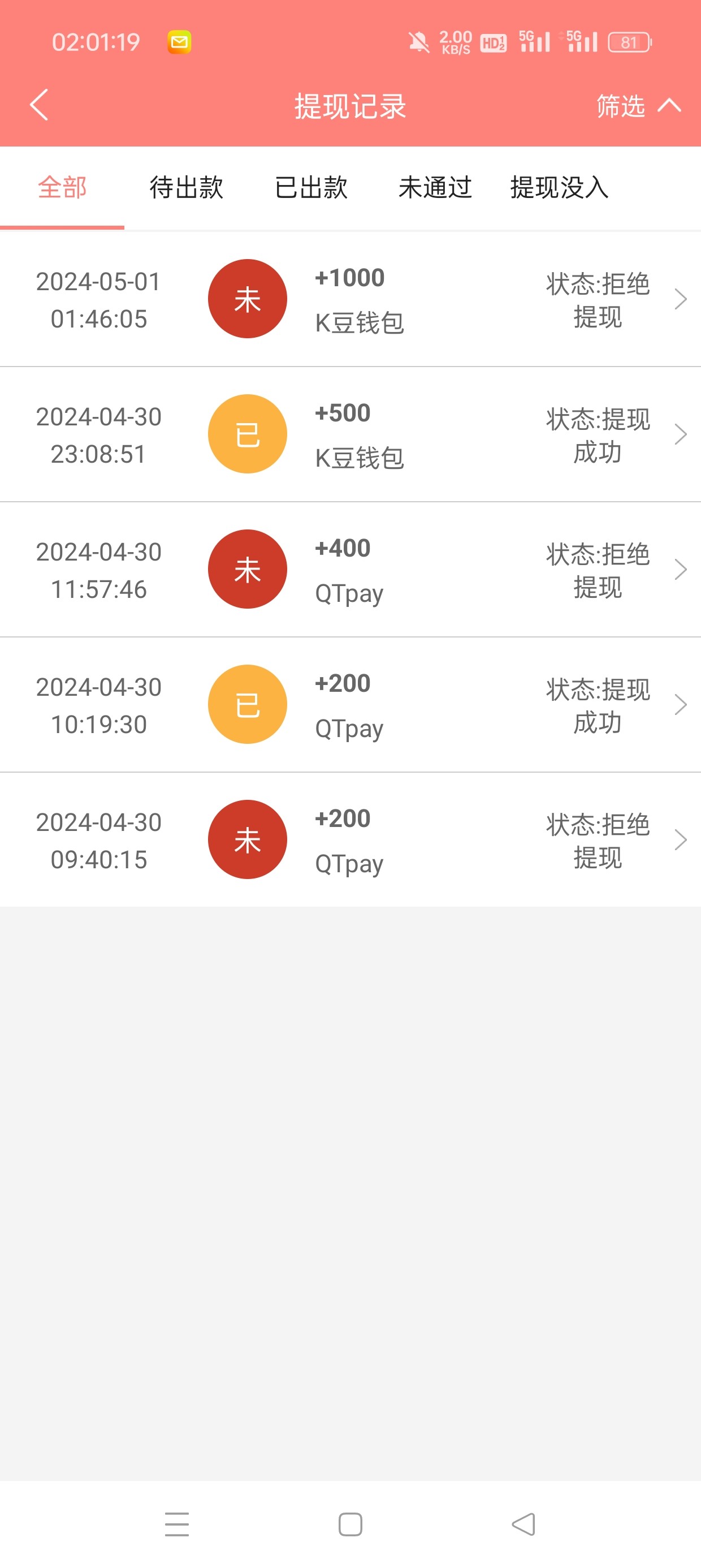This screenshot has height=1568, width=701.
Task: Open the 09:40:15 QTpay +200 record
Action: (350, 839)
